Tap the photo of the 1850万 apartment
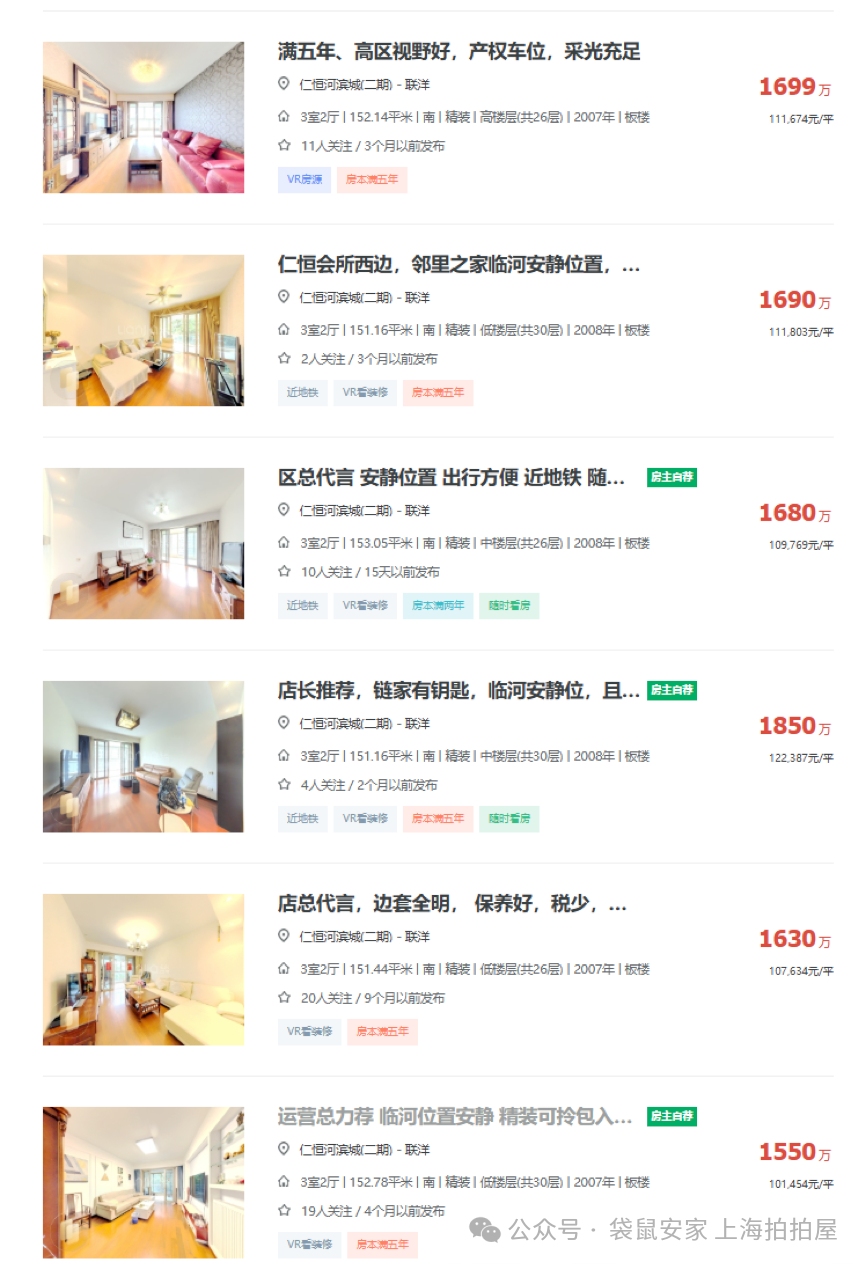This screenshot has height=1264, width=865. (143, 756)
